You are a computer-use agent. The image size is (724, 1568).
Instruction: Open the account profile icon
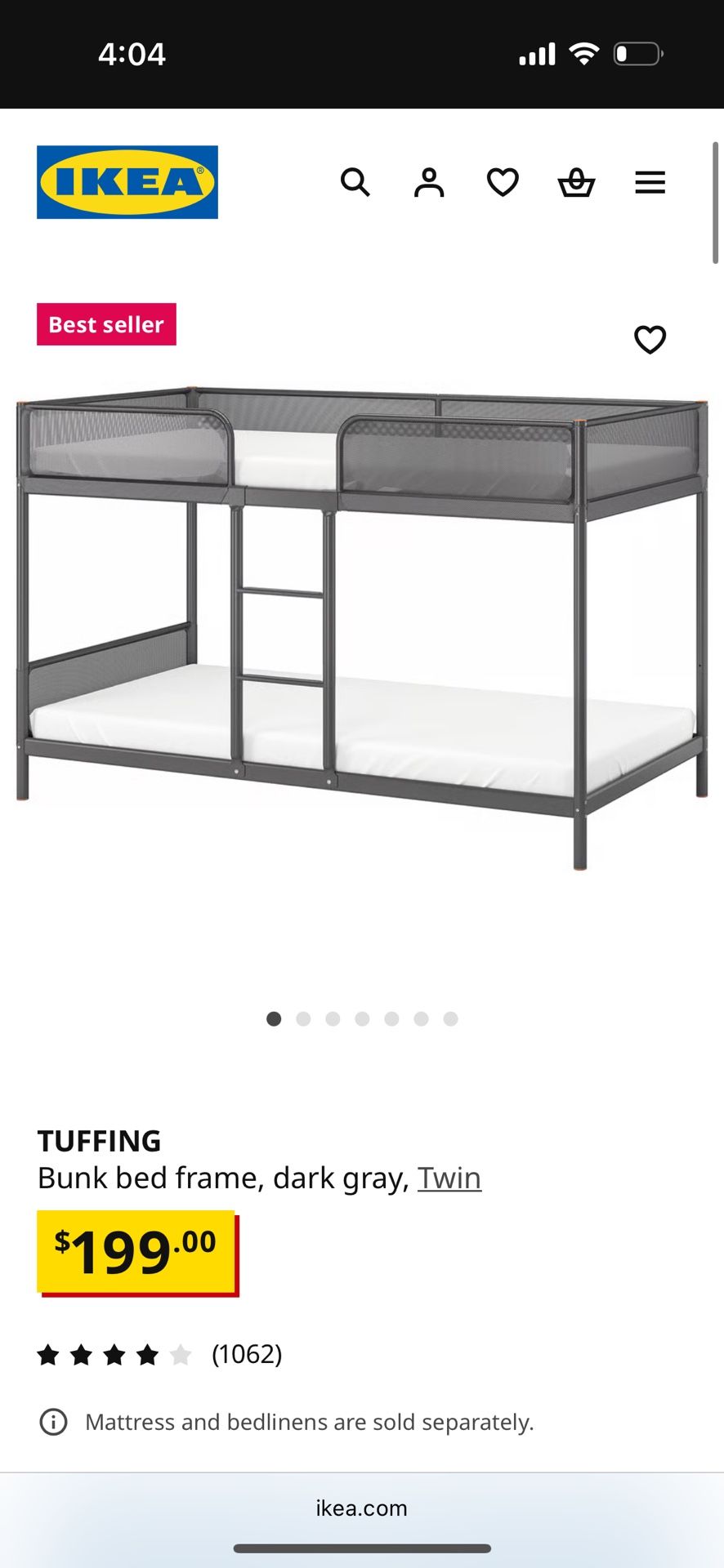(429, 182)
